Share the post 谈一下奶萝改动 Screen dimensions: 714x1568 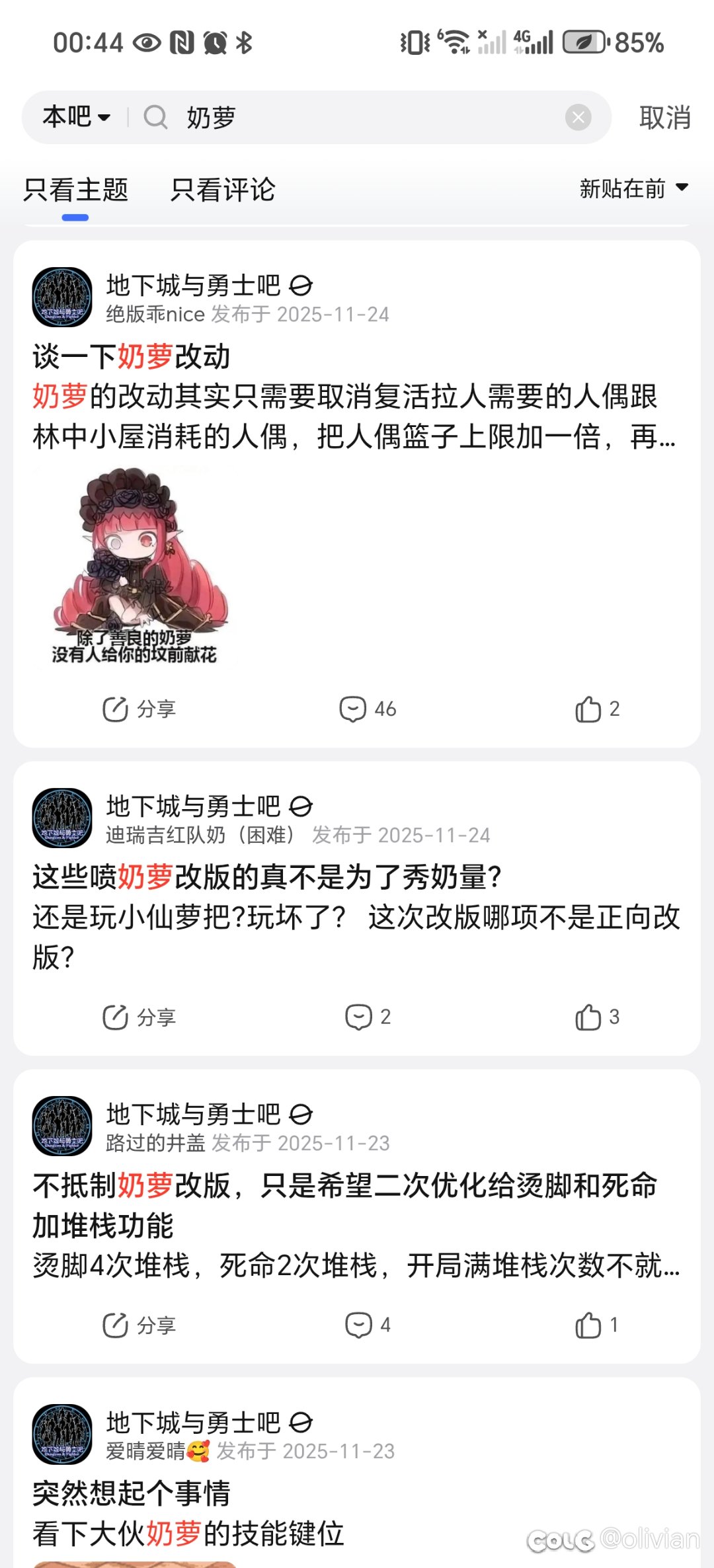pyautogui.click(x=139, y=709)
